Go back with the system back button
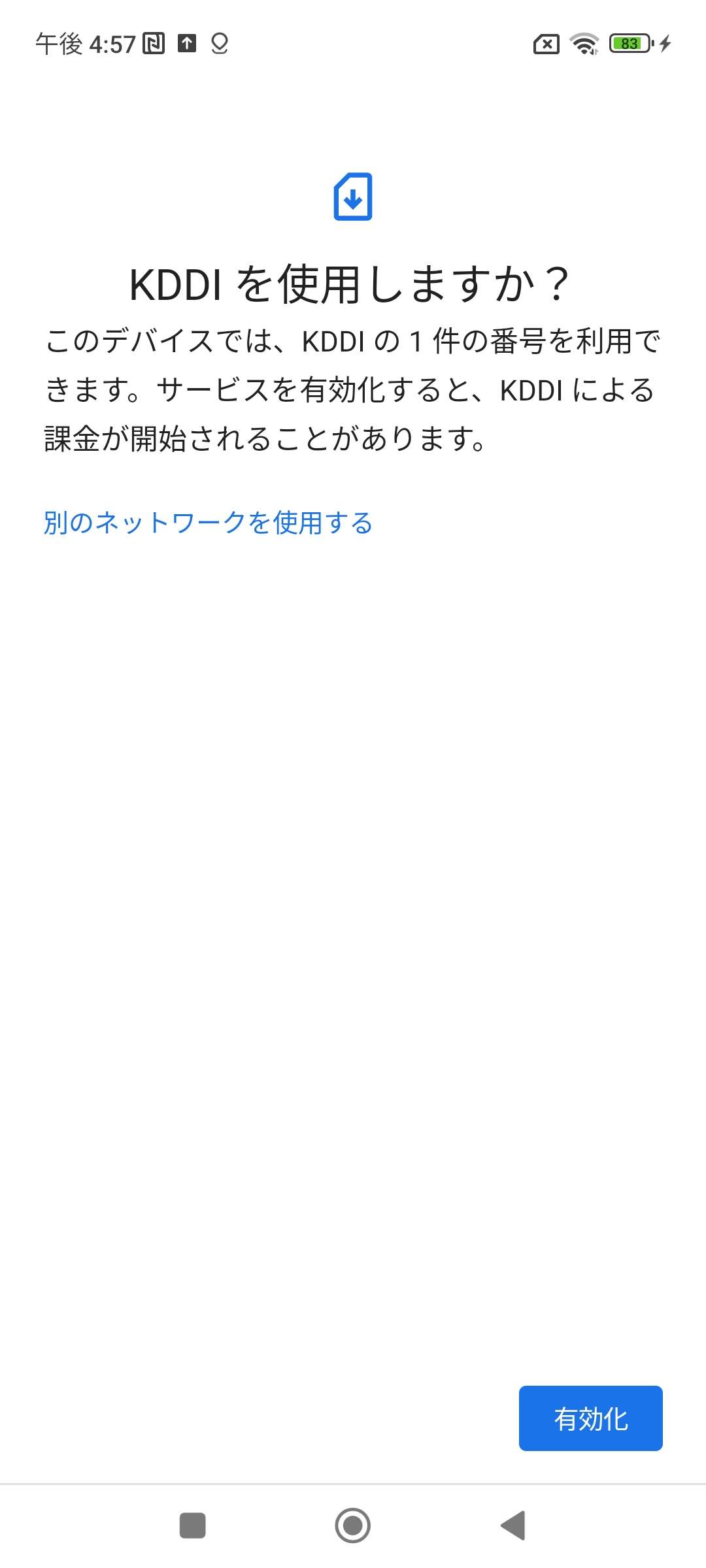706x1568 pixels. coord(514,1526)
